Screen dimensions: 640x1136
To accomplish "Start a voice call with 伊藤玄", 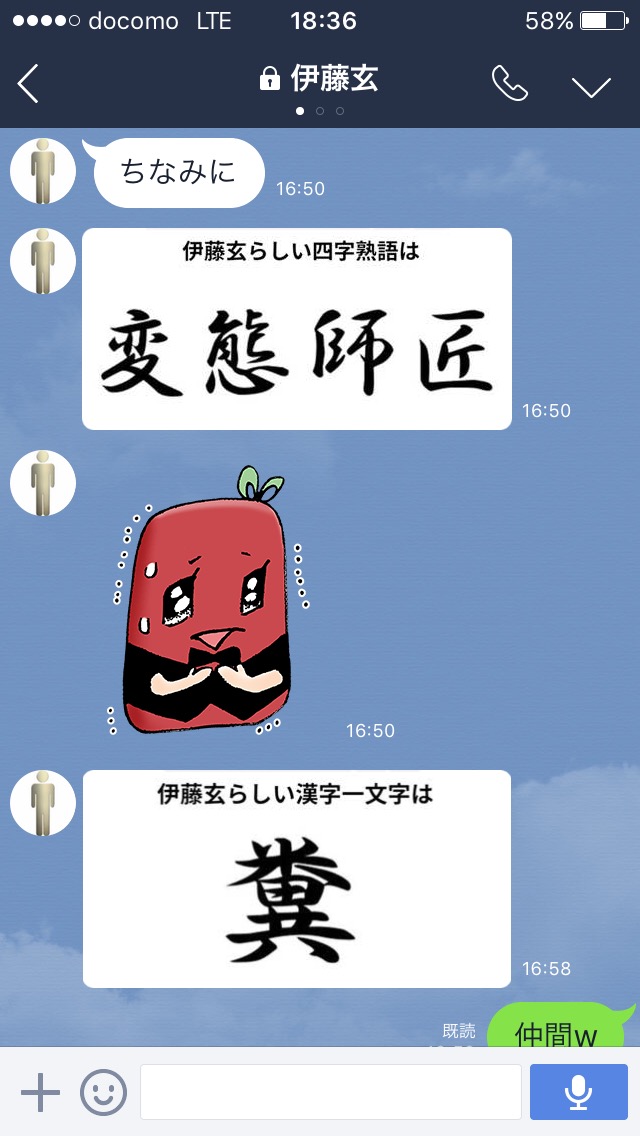I will 510,83.
